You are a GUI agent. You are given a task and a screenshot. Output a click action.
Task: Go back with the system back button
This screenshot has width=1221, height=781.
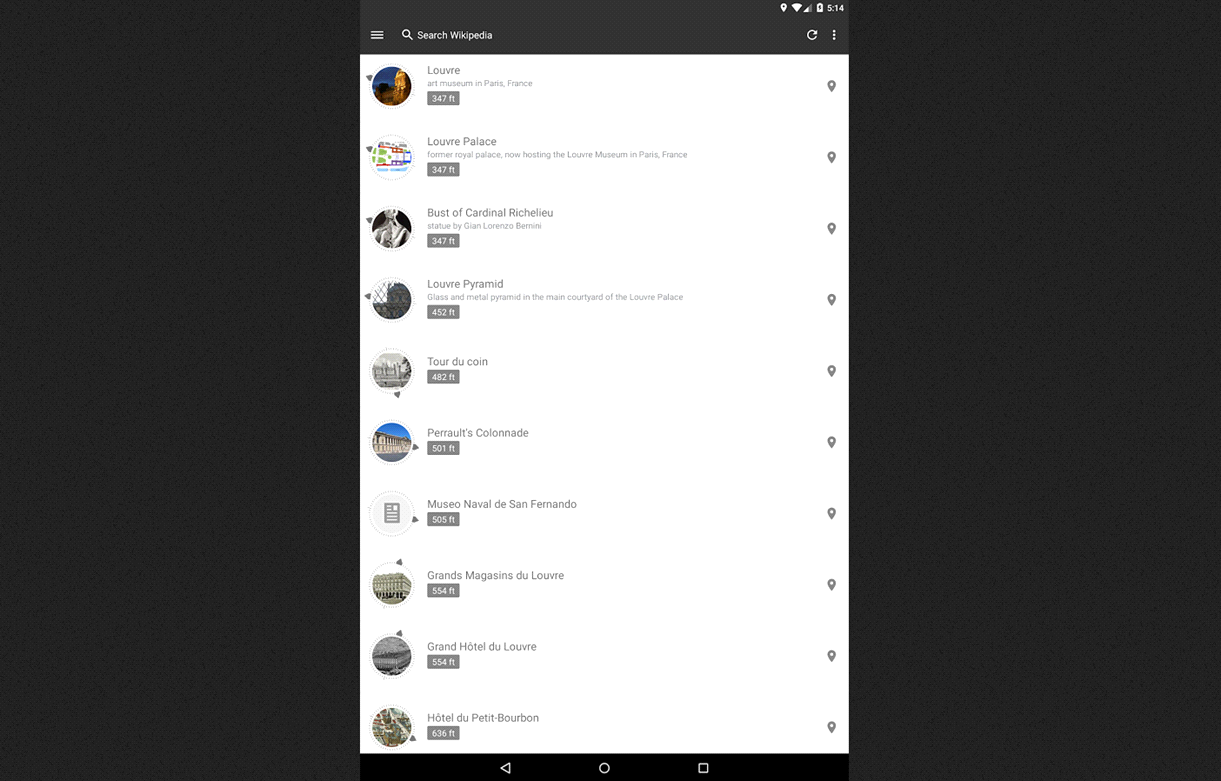tap(505, 768)
